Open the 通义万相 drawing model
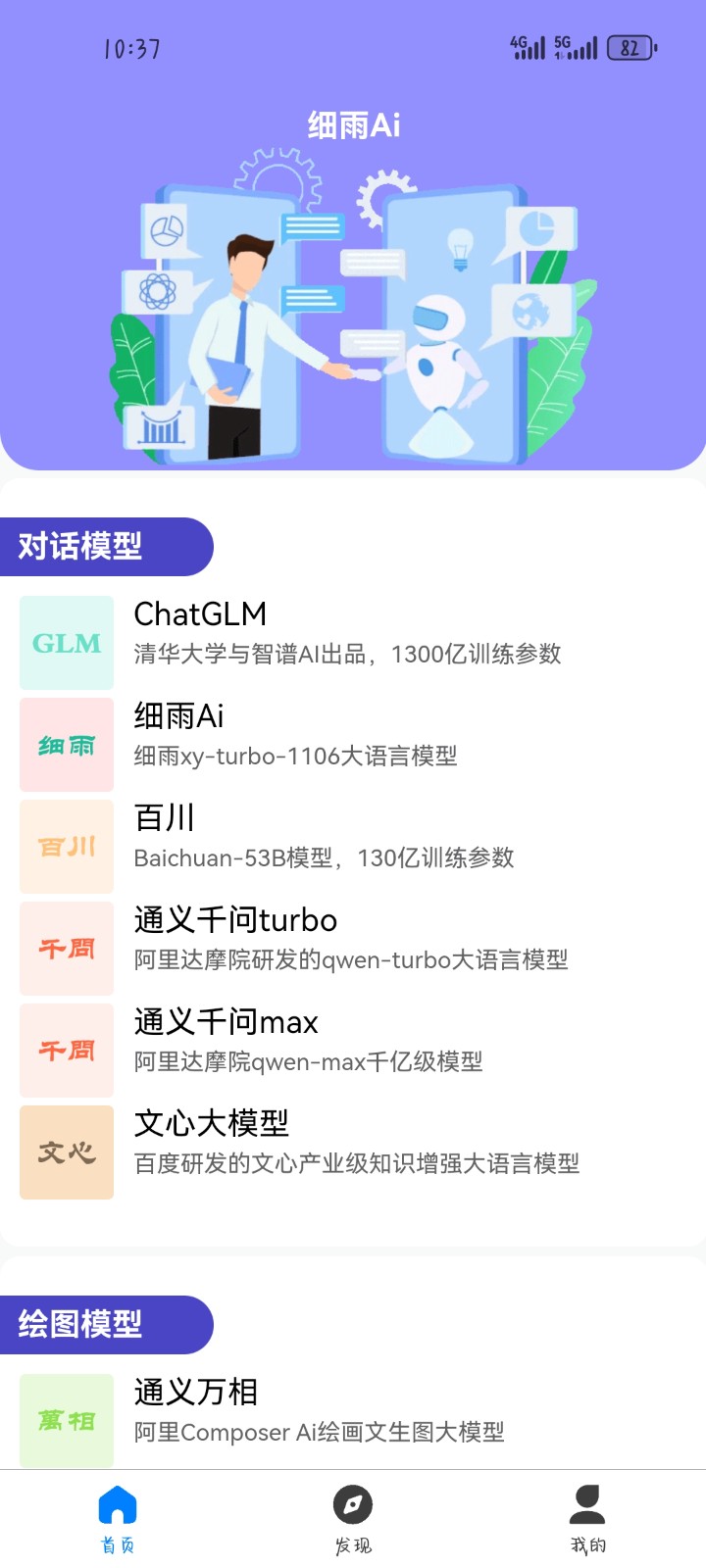The width and height of the screenshot is (706, 1568). (353, 1409)
